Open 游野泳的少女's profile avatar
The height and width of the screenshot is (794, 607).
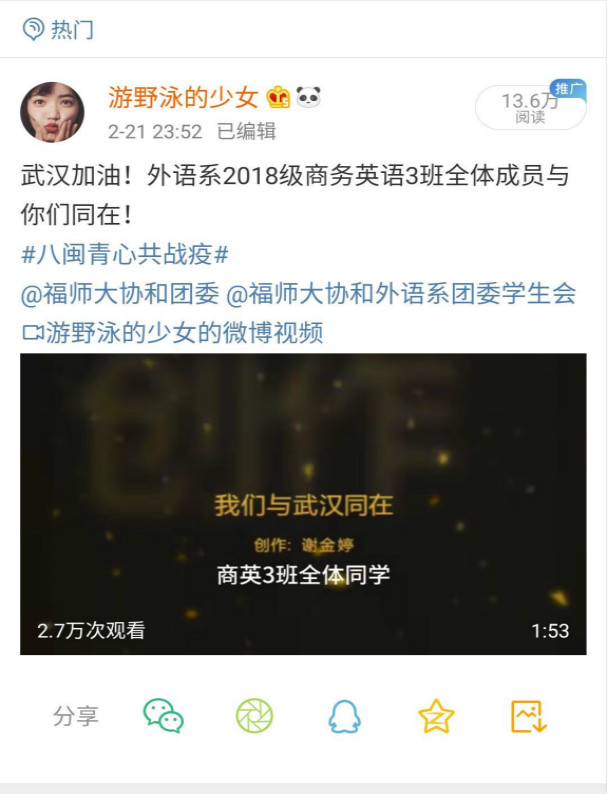pos(52,112)
